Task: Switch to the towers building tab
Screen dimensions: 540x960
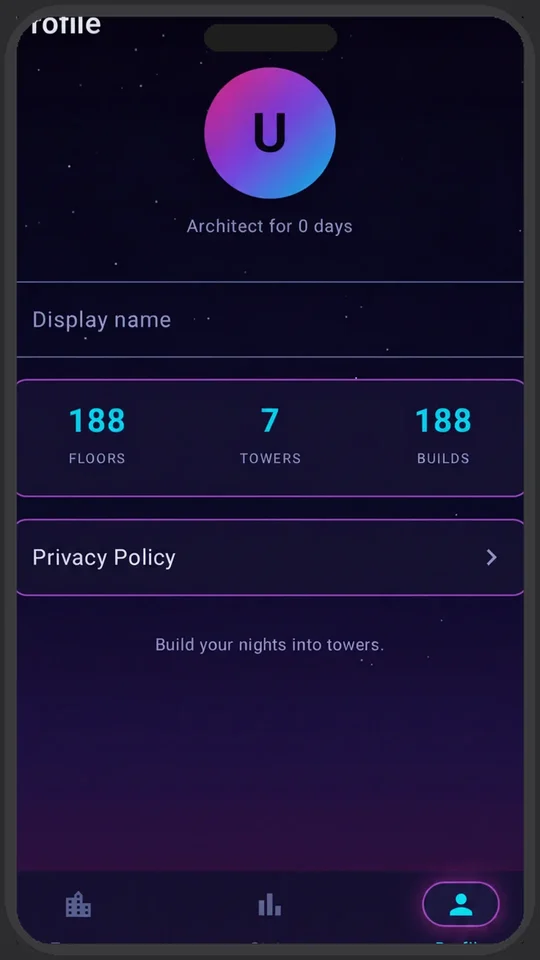Action: (x=78, y=904)
